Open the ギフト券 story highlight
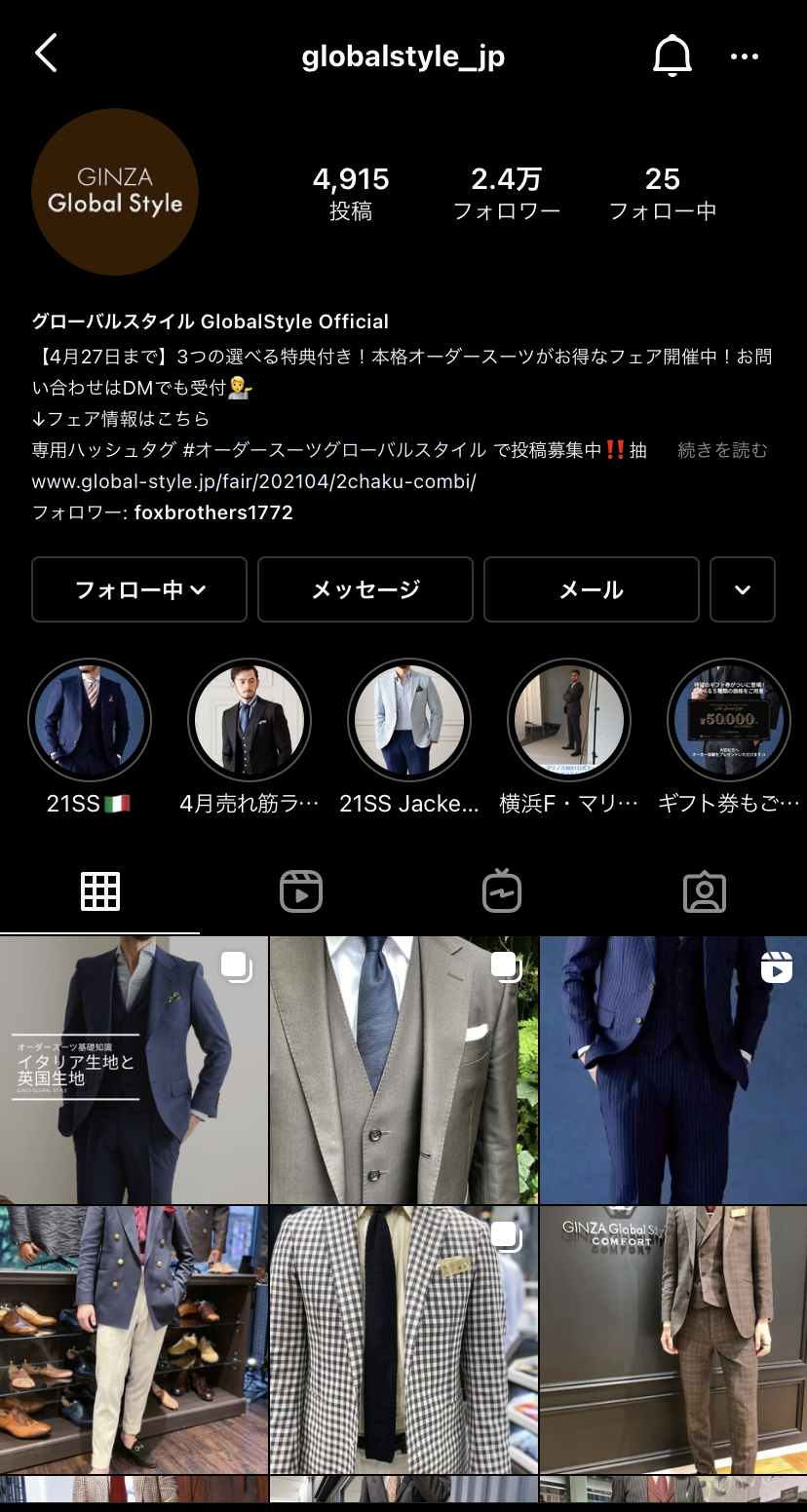Image resolution: width=807 pixels, height=1512 pixels. 729,721
